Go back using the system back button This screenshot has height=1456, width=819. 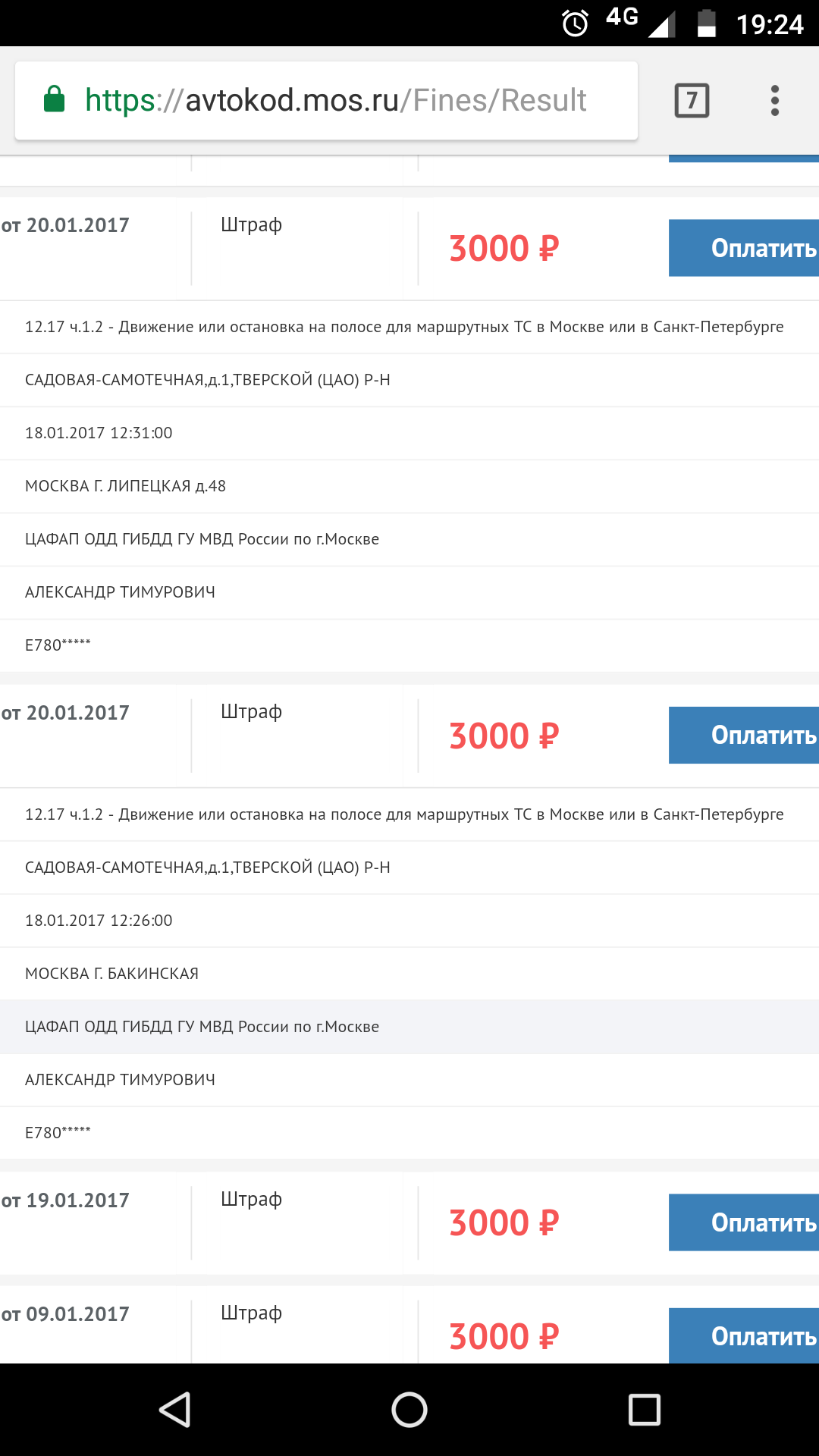coord(175,1410)
